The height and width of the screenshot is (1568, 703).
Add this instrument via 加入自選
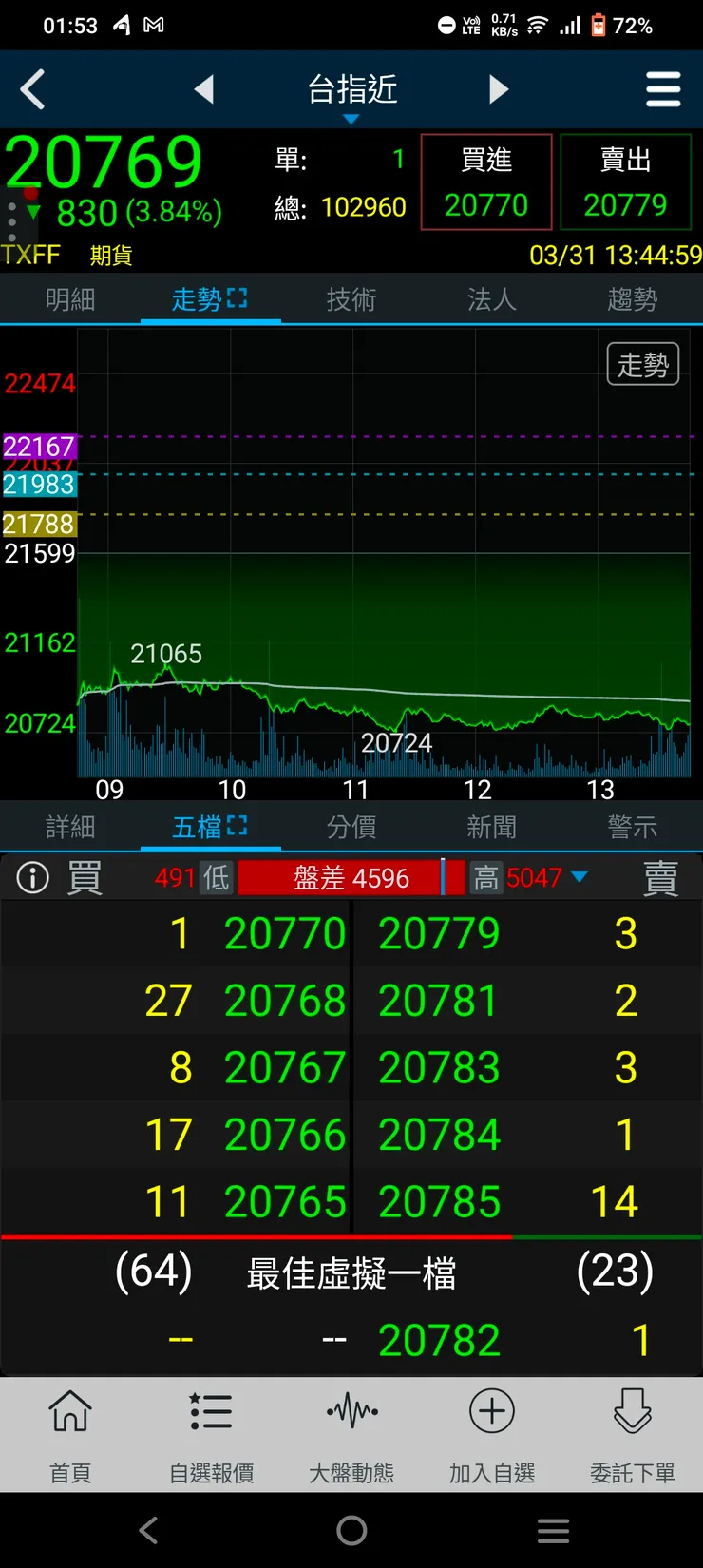tap(492, 1435)
